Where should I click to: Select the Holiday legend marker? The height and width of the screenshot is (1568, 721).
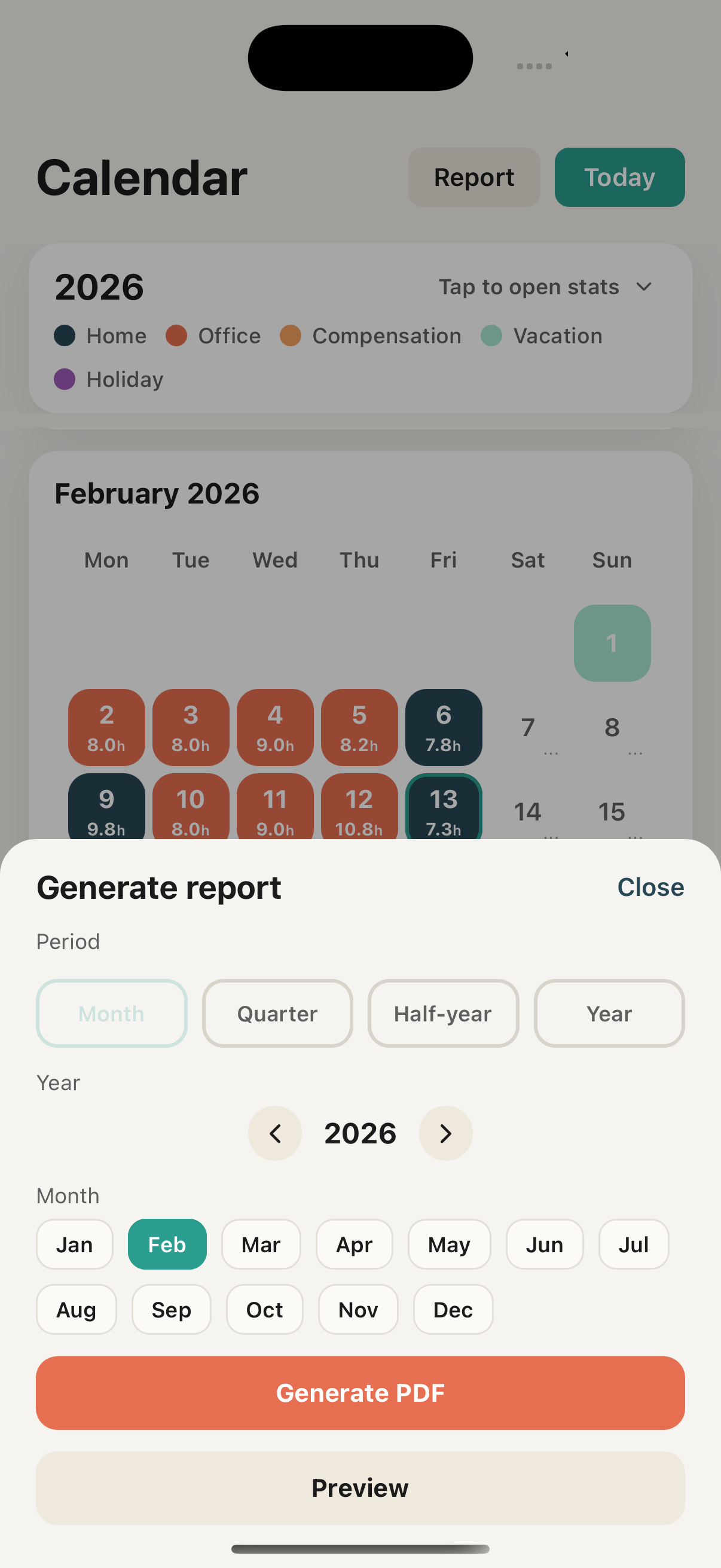click(x=65, y=379)
